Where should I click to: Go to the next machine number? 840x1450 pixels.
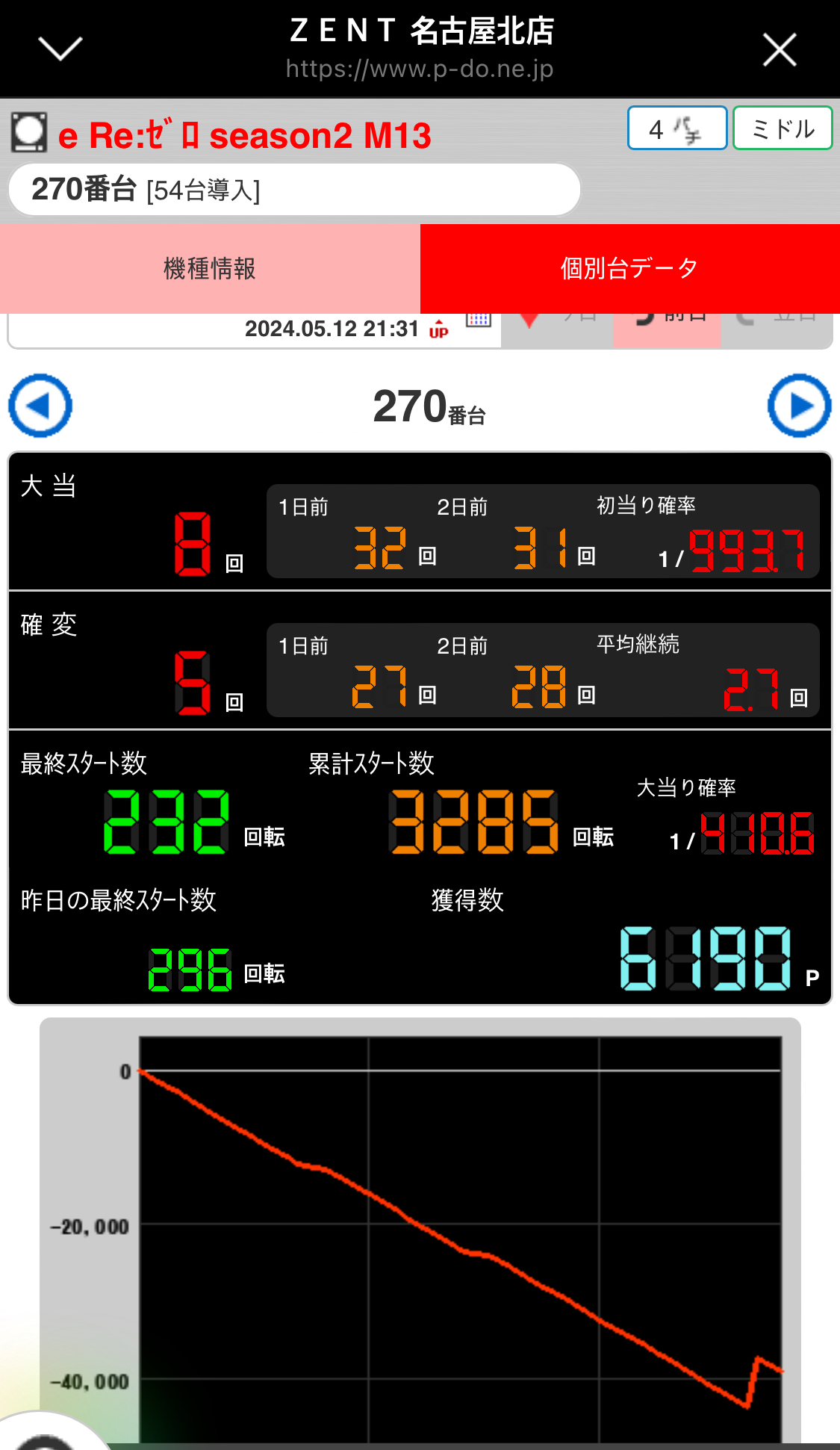(799, 406)
